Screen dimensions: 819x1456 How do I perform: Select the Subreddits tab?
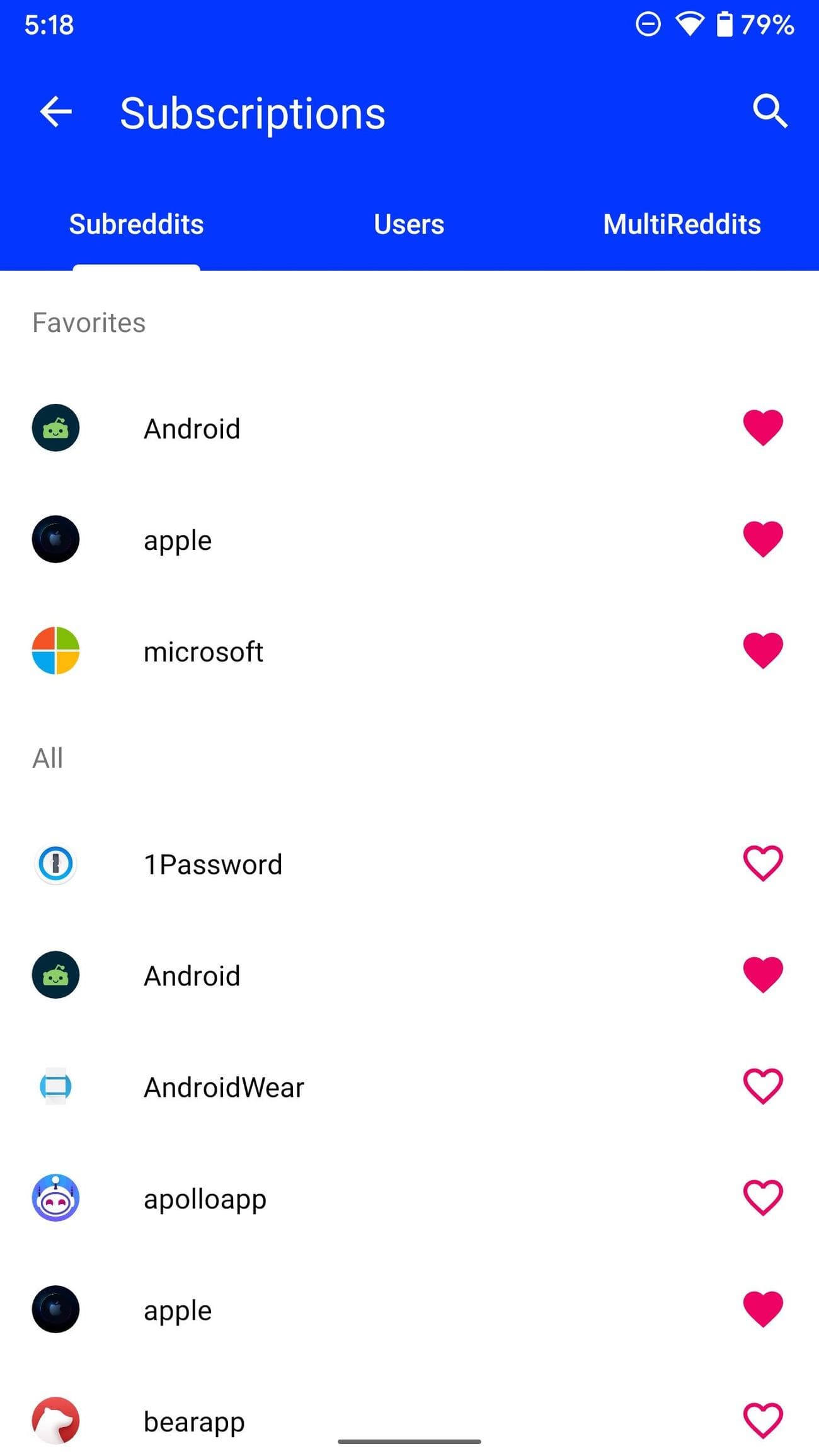[136, 224]
